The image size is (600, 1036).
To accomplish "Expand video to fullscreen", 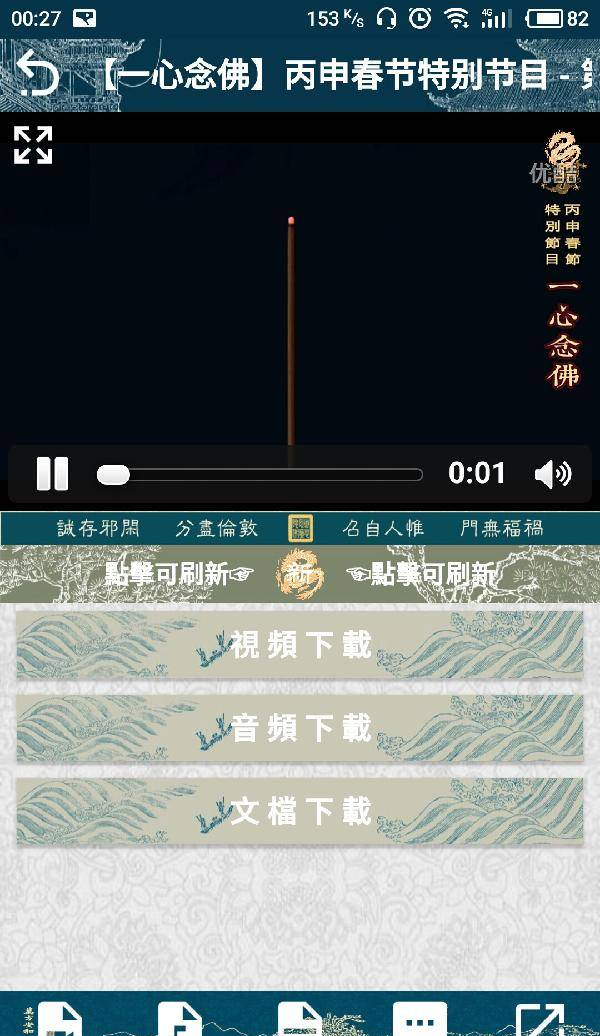I will click(x=33, y=145).
